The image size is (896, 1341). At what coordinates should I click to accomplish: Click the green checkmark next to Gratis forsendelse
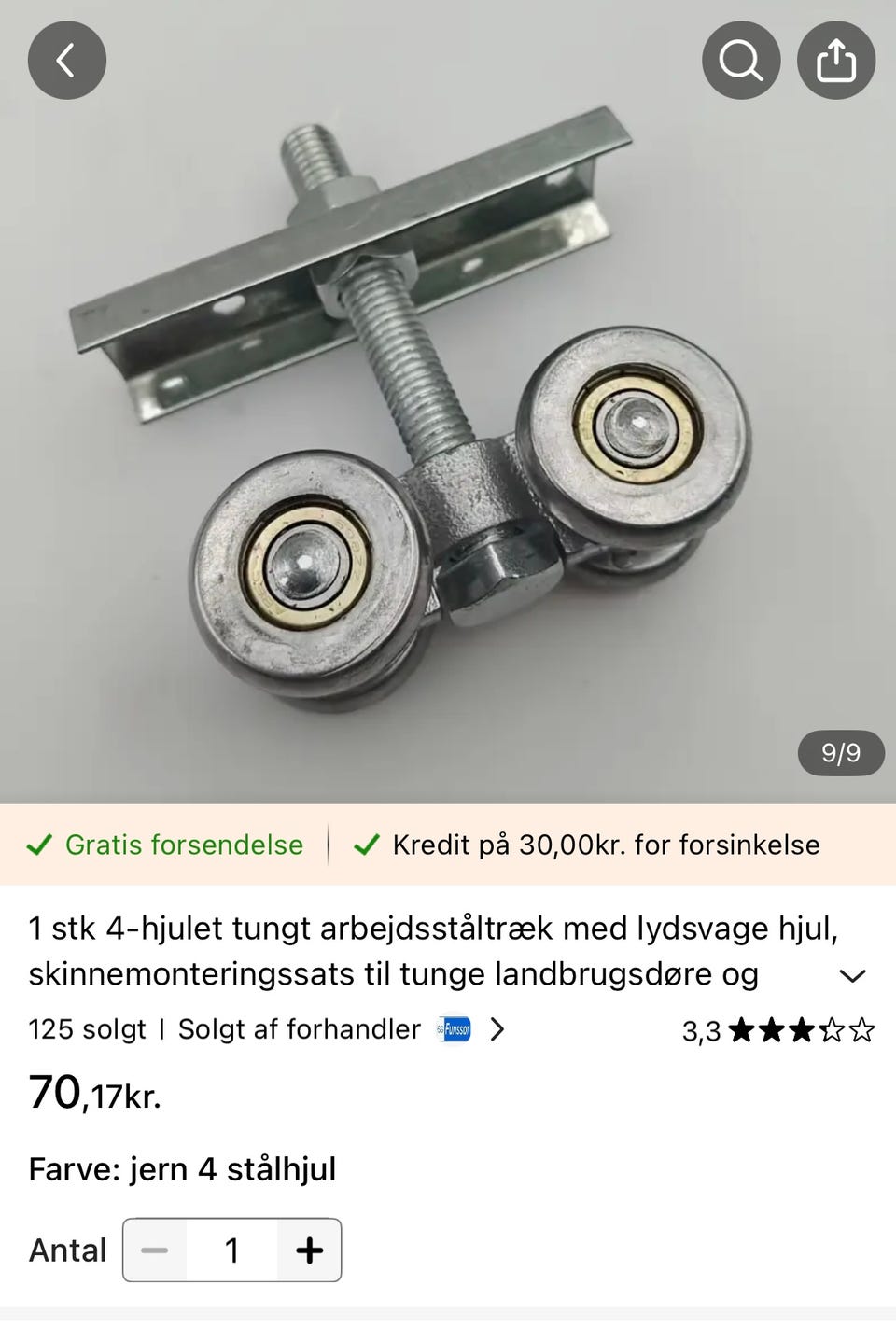click(x=39, y=845)
